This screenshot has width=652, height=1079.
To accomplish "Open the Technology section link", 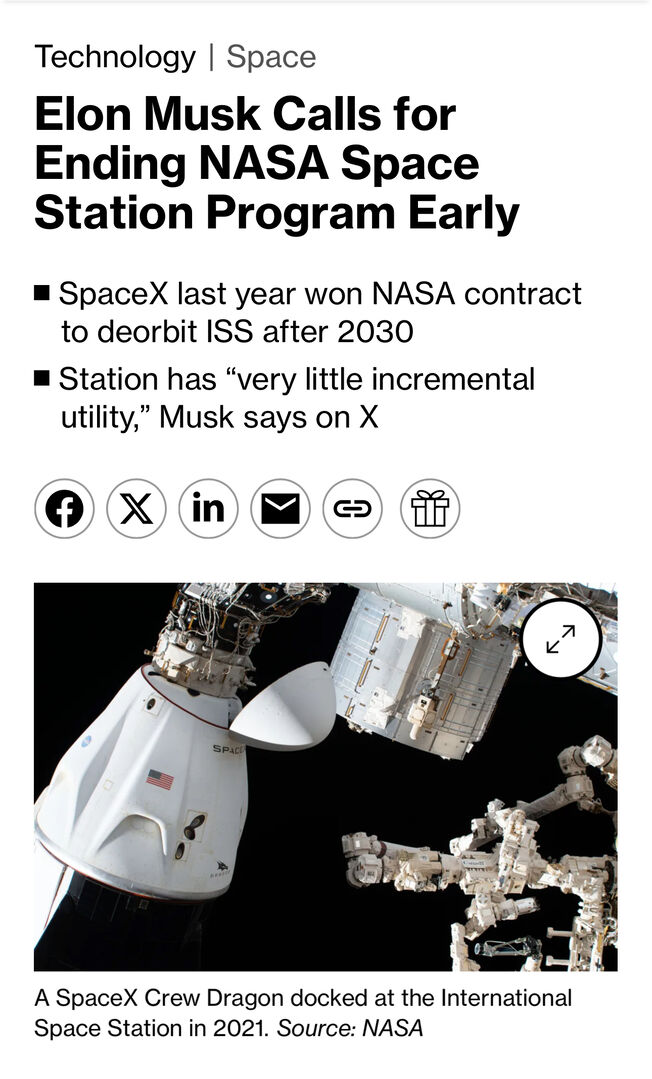I will click(115, 57).
